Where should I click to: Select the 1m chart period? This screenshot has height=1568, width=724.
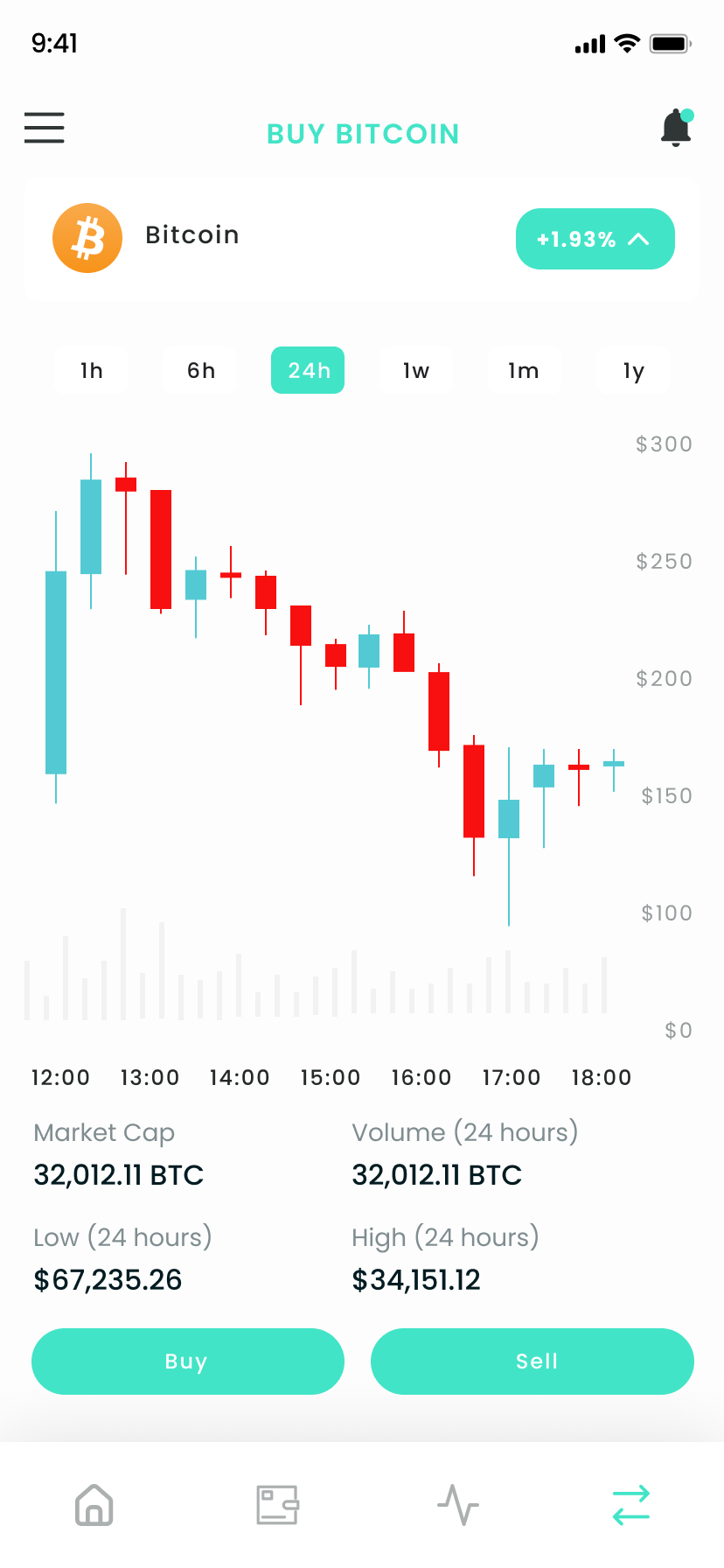click(524, 370)
